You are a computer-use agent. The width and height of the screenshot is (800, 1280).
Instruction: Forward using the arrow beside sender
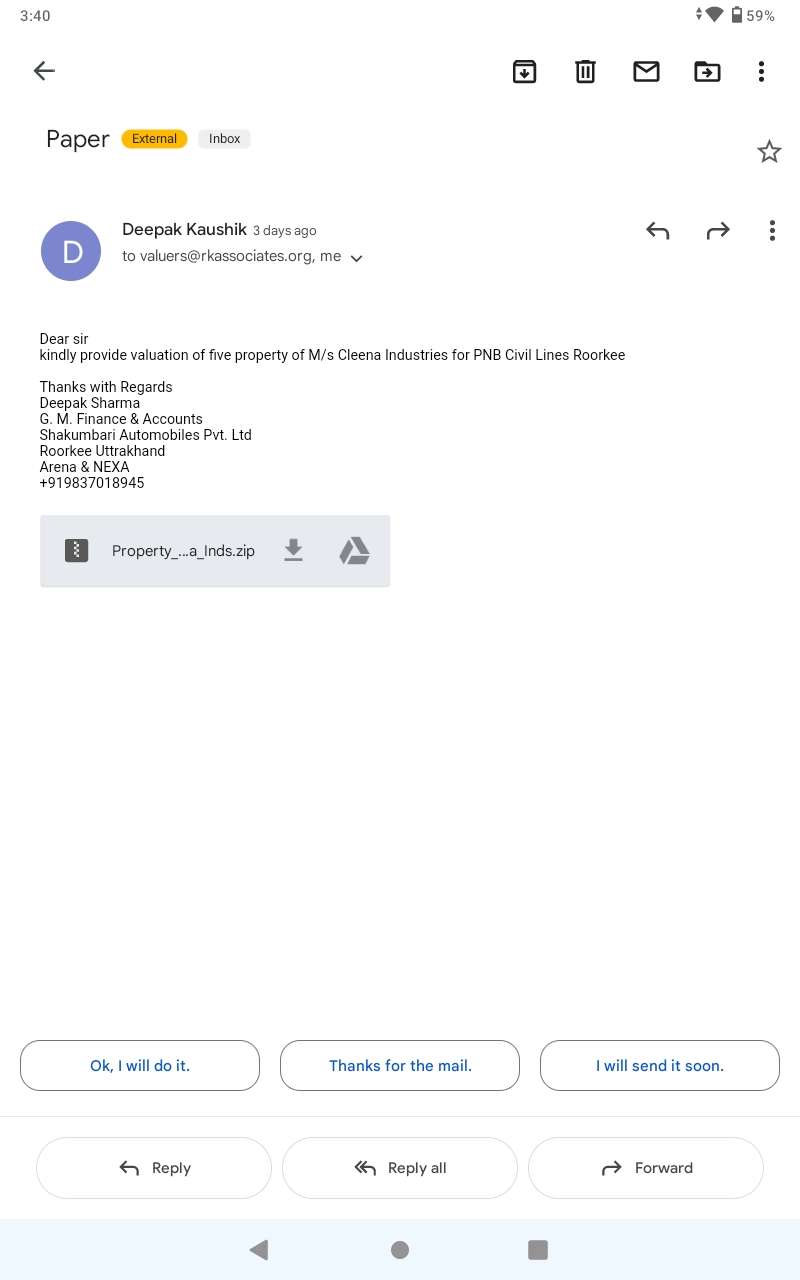(718, 231)
